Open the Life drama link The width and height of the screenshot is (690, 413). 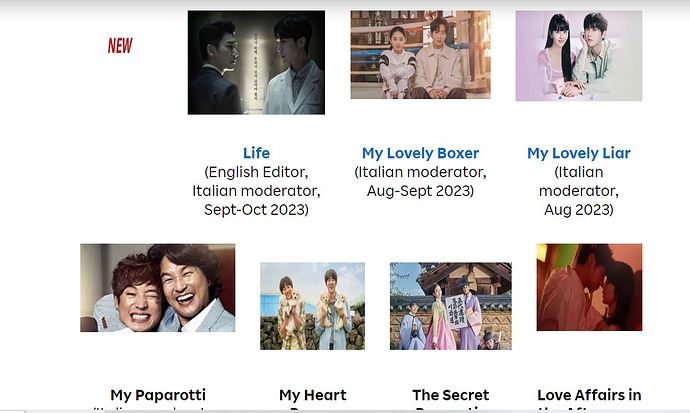coord(256,153)
